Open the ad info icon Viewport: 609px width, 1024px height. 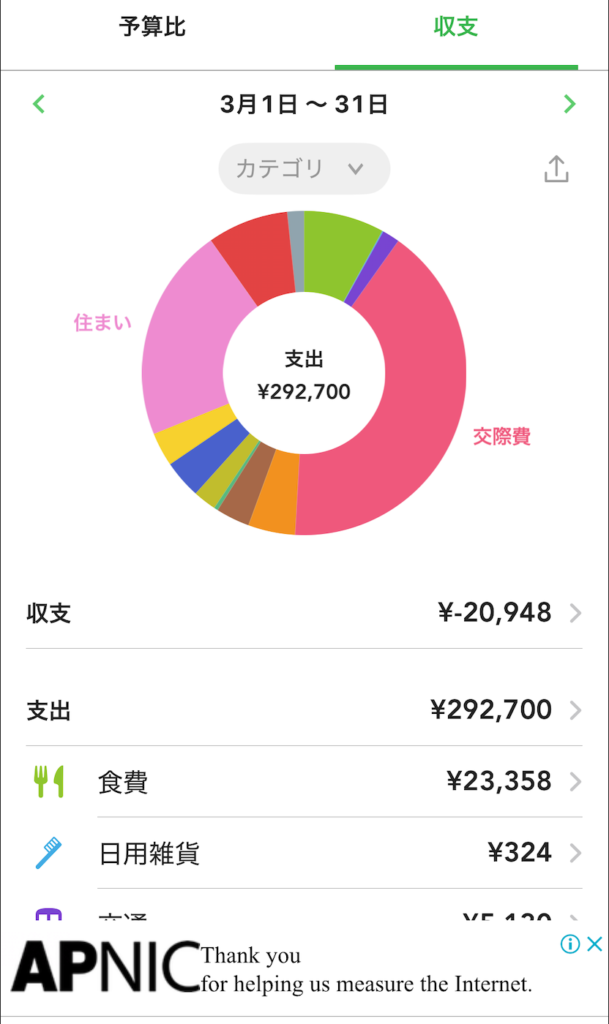(570, 944)
